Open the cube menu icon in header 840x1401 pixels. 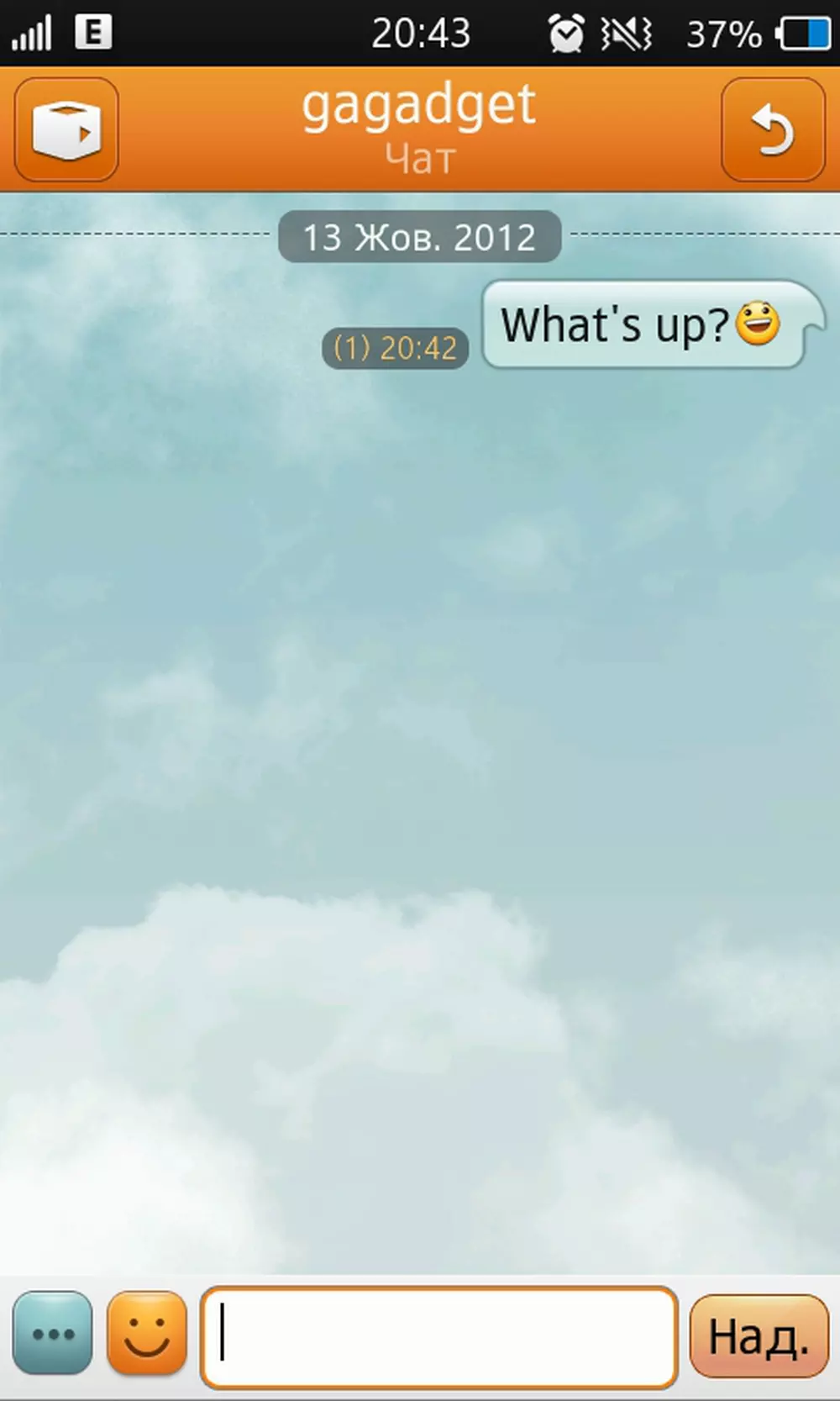tap(66, 129)
